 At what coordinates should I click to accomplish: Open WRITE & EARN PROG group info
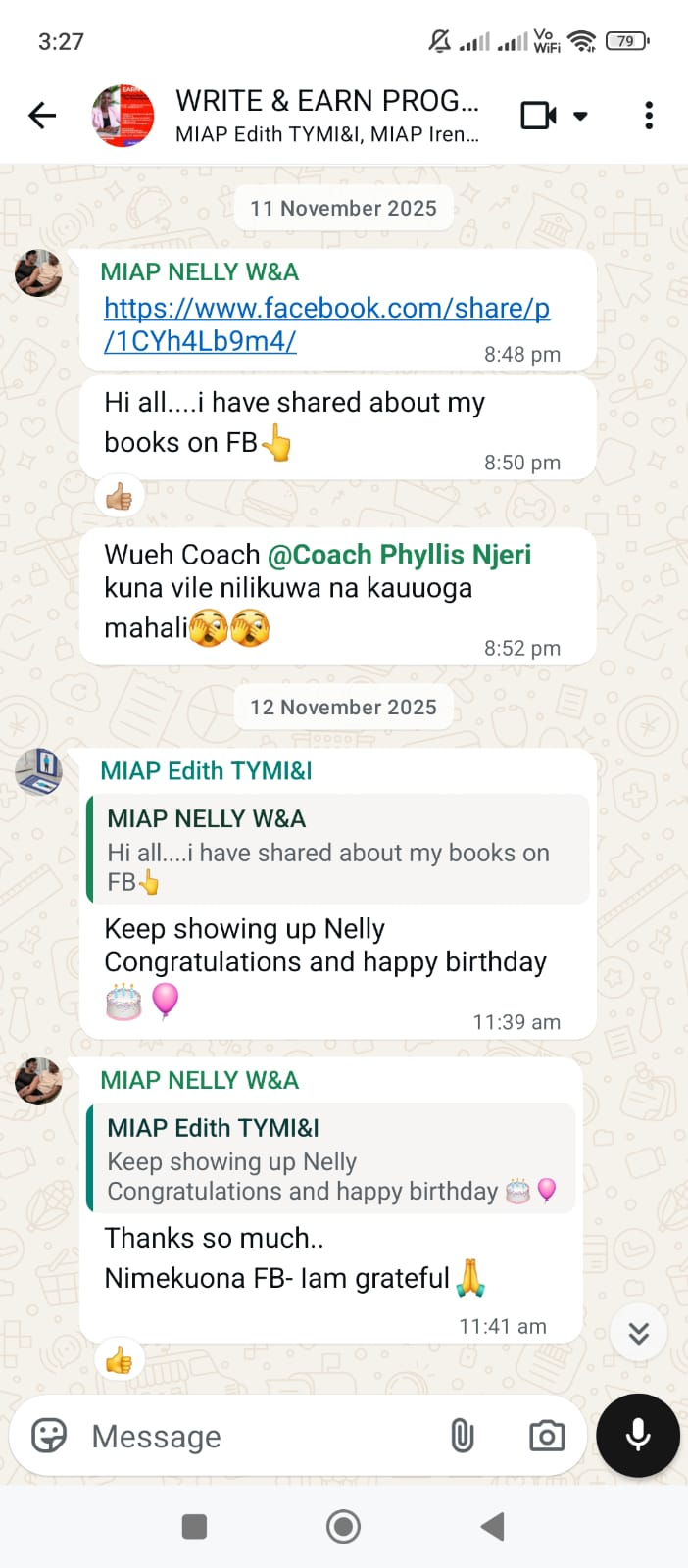[326, 115]
